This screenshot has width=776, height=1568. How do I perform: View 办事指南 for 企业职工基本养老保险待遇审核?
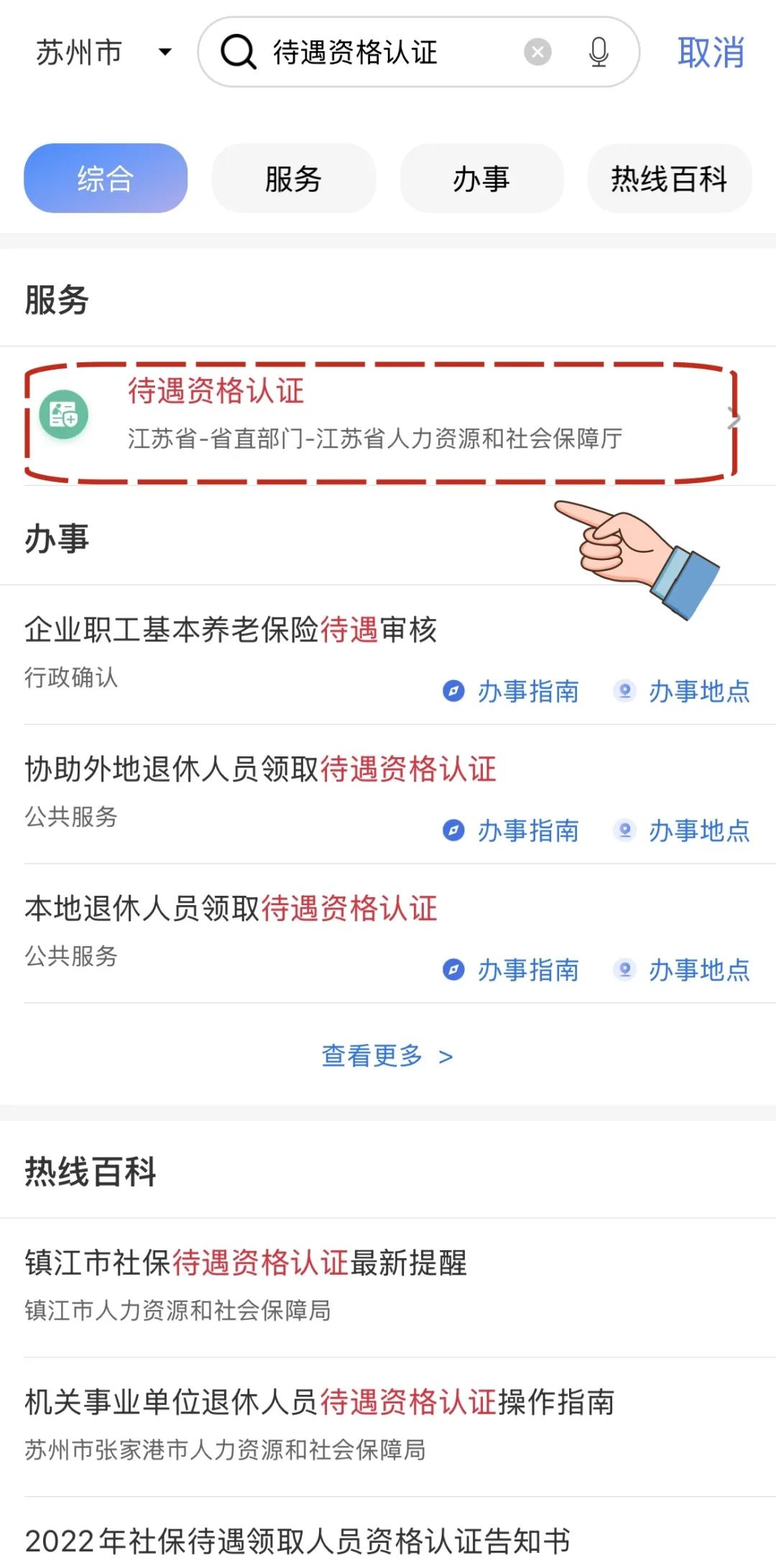[512, 691]
